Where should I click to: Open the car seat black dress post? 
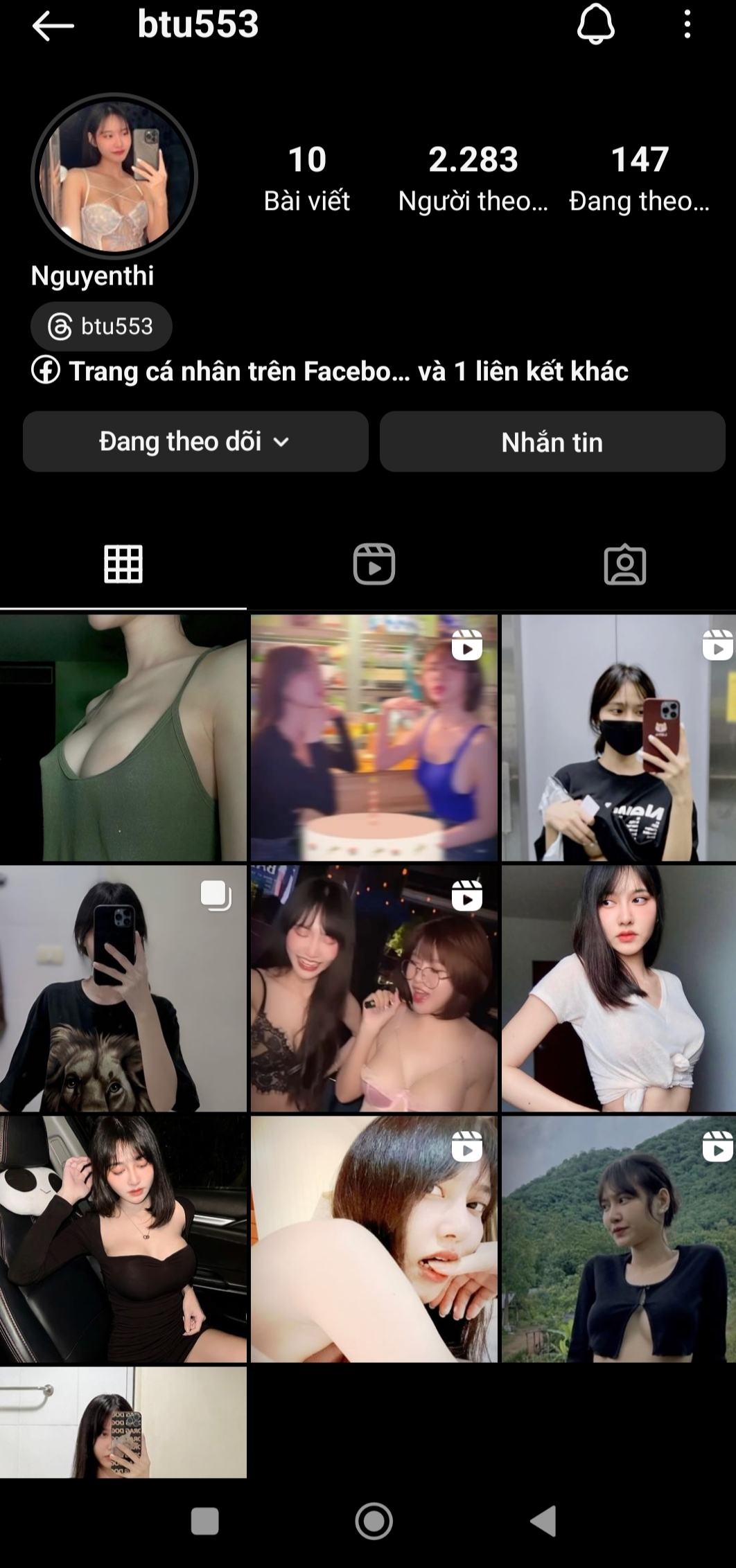click(x=123, y=1239)
